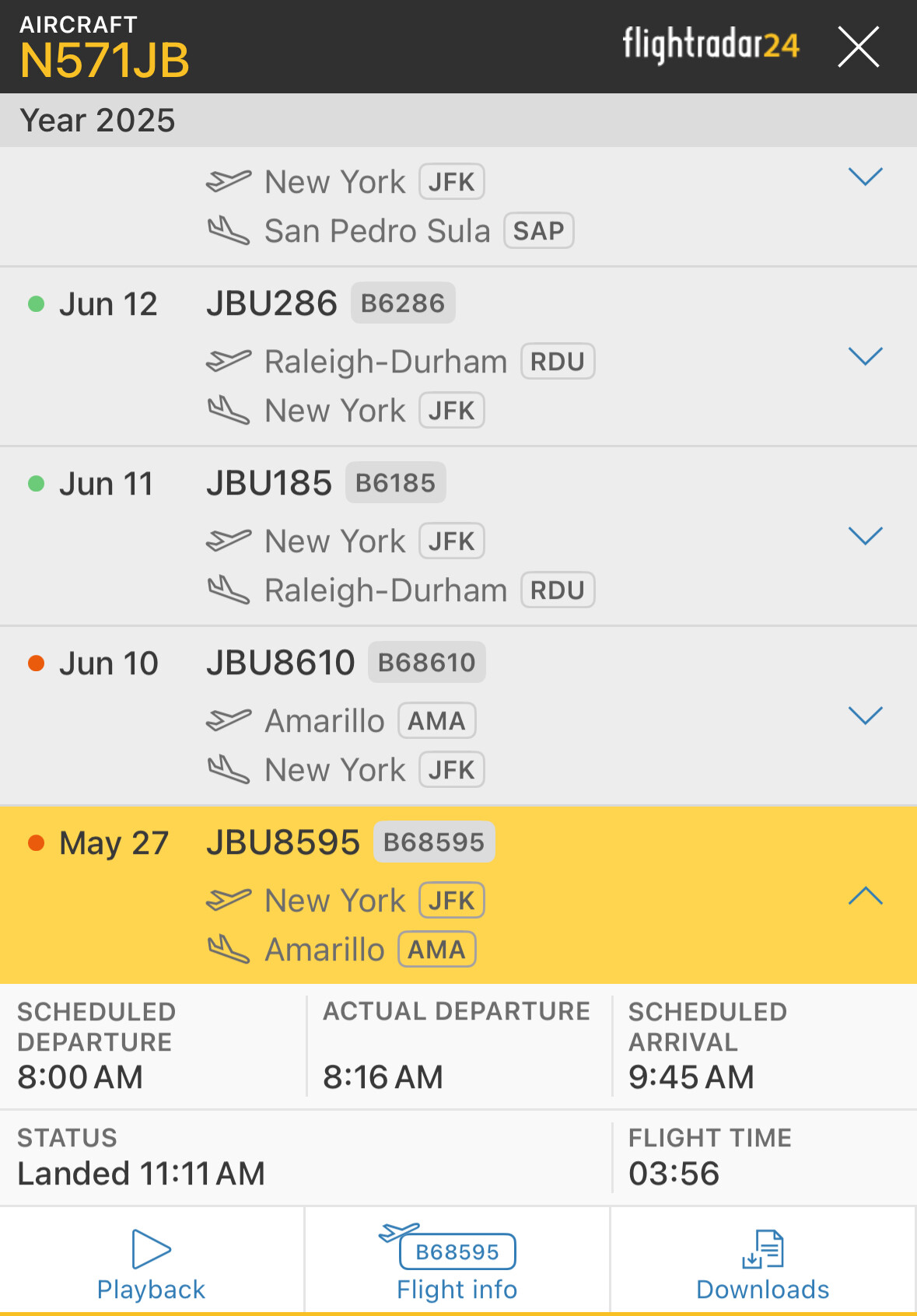
Task: Close the aircraft history panel
Action: [x=858, y=47]
